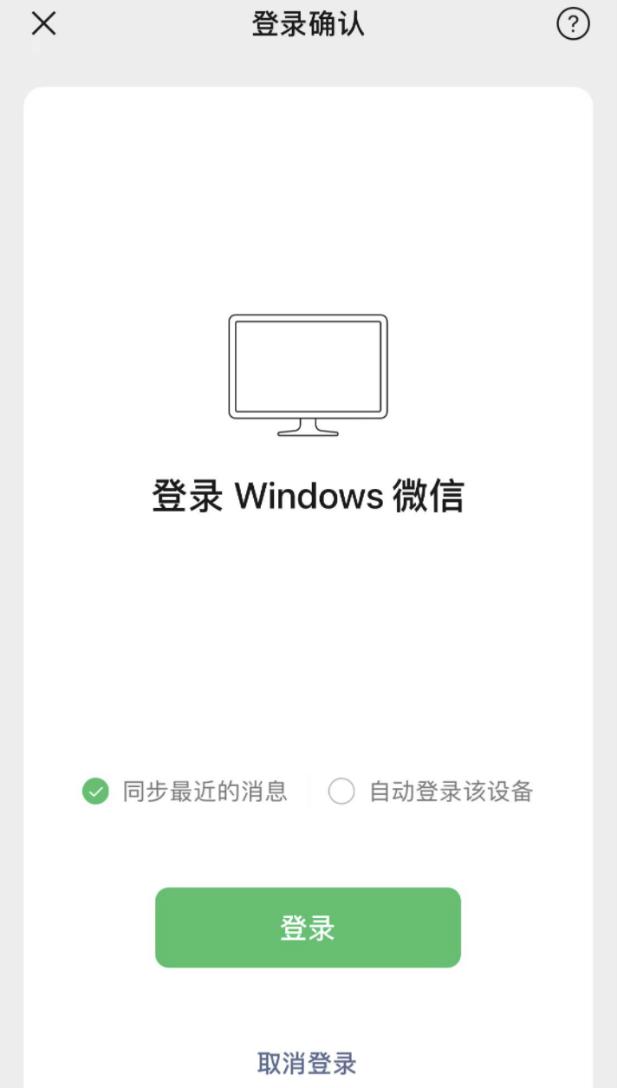Enable 自动登录该设备 option
Image resolution: width=619 pixels, height=1088 pixels.
click(342, 793)
